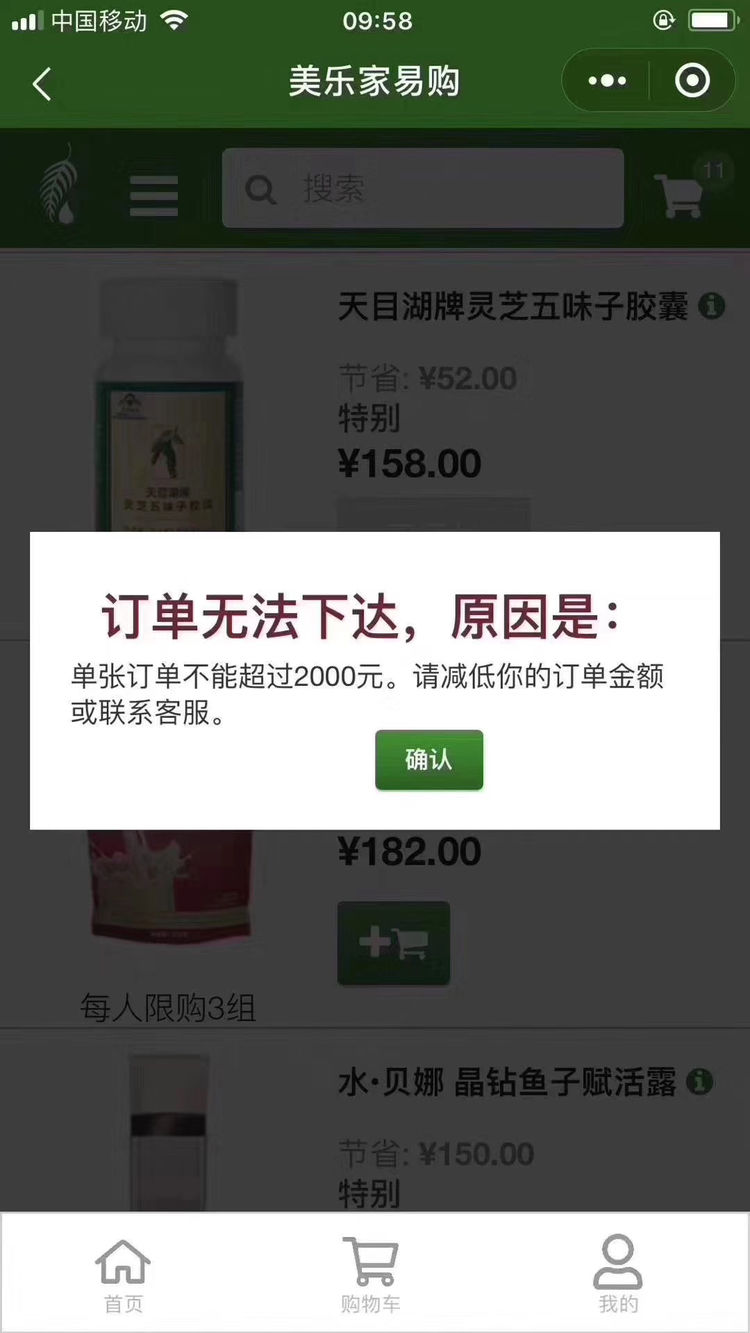View info for 水·贝娜 晶钻鱼子赋活露

pos(700,1082)
